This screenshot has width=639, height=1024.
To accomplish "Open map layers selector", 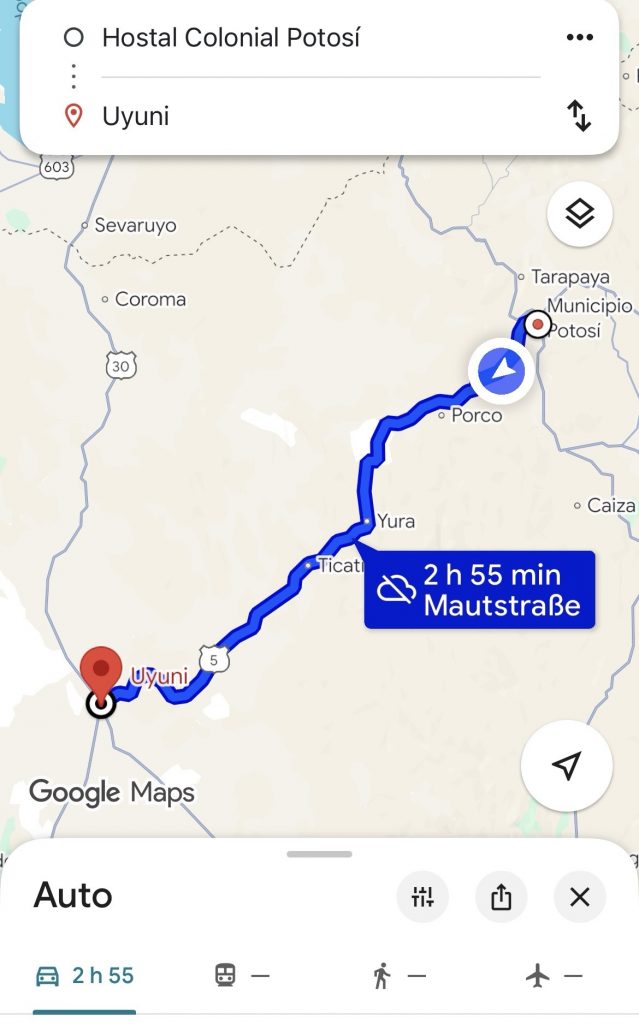I will point(580,214).
